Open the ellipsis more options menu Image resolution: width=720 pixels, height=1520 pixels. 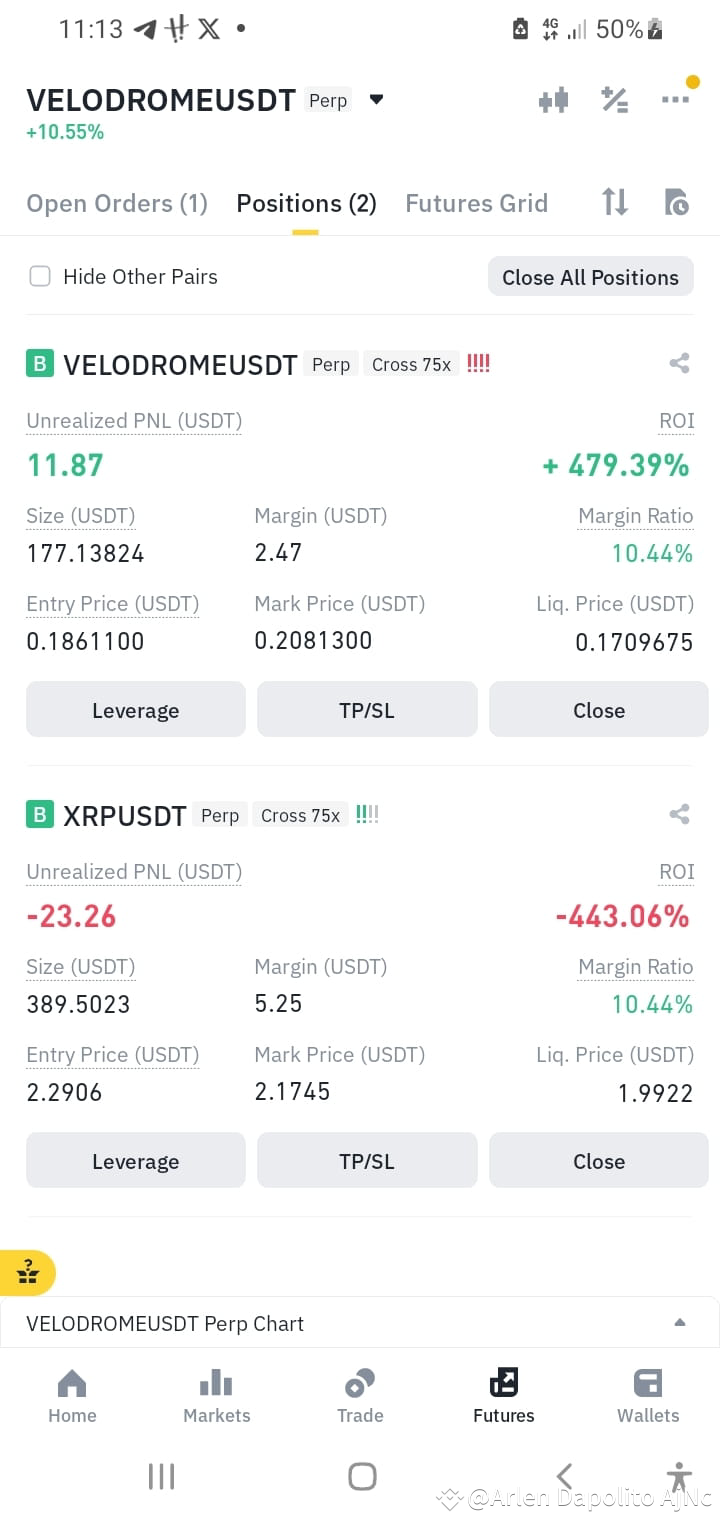click(676, 99)
